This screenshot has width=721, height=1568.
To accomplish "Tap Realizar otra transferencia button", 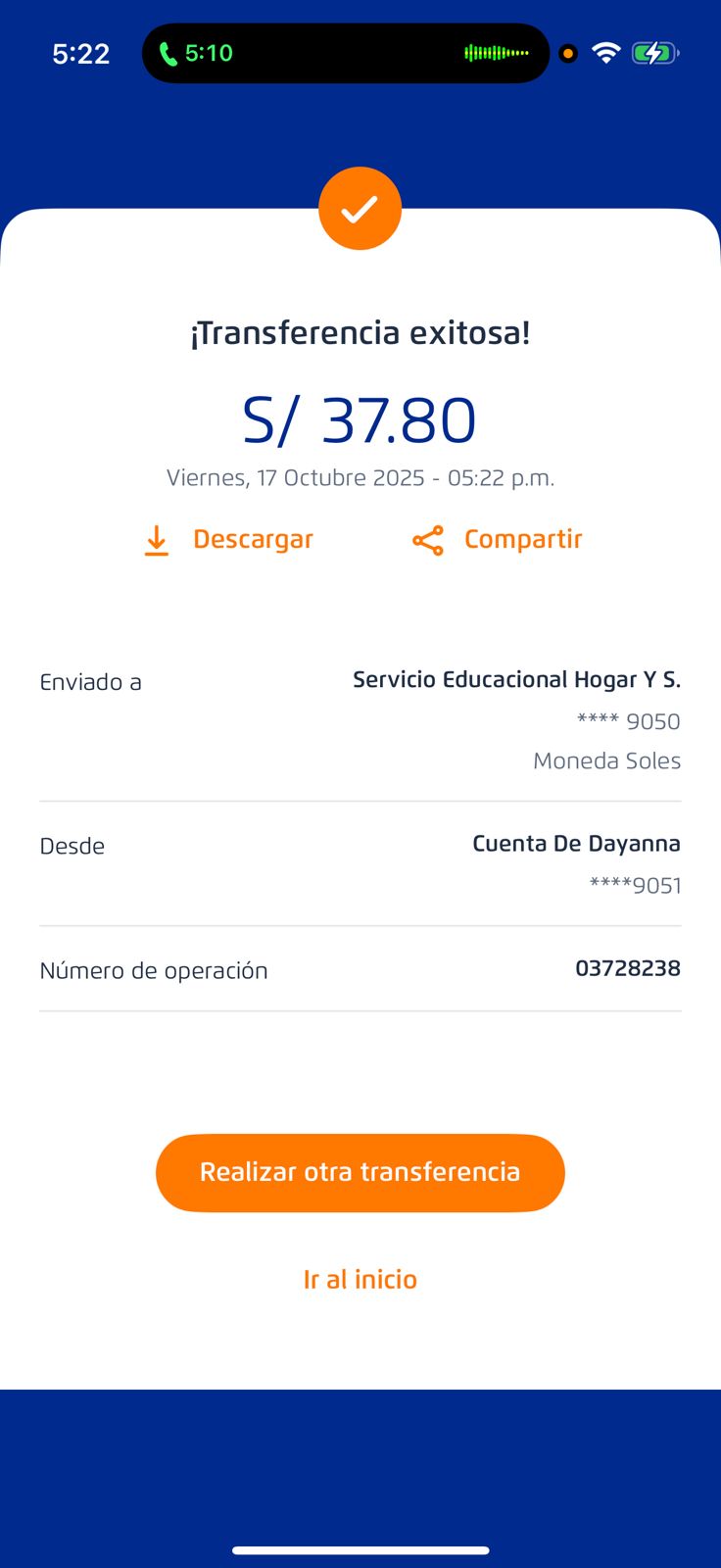I will click(x=360, y=1173).
